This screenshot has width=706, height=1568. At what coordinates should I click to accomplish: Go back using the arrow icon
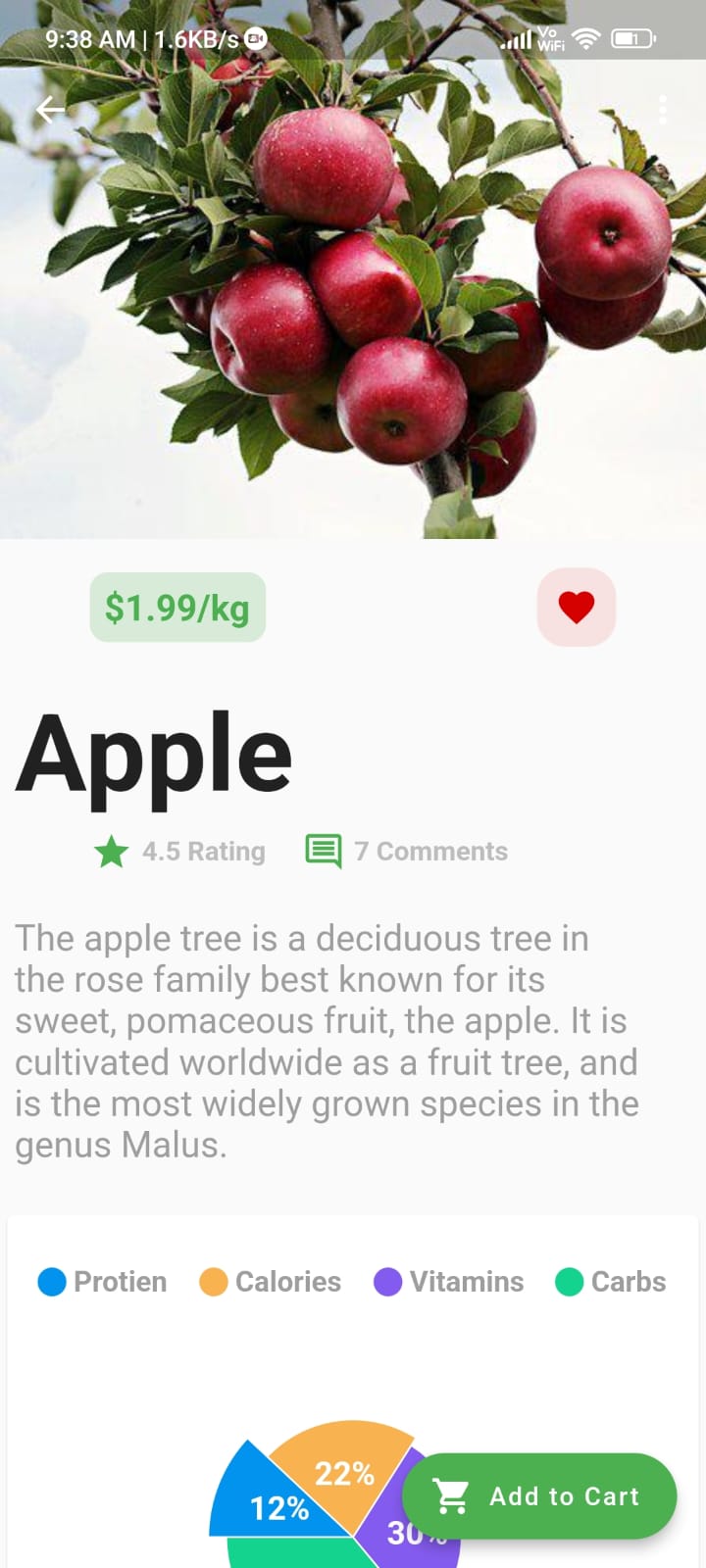coord(50,110)
